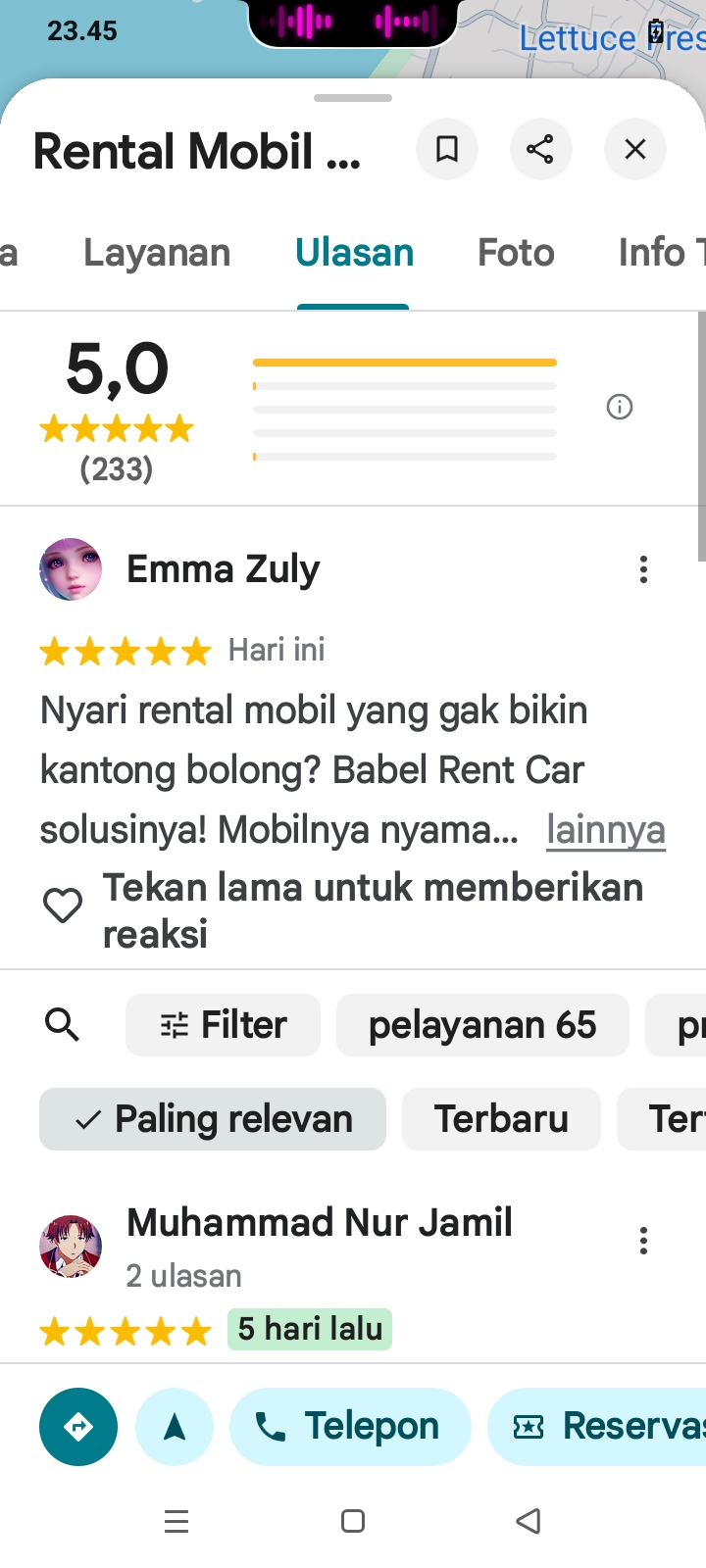Select the Paling relevan sort chip

[213, 1119]
